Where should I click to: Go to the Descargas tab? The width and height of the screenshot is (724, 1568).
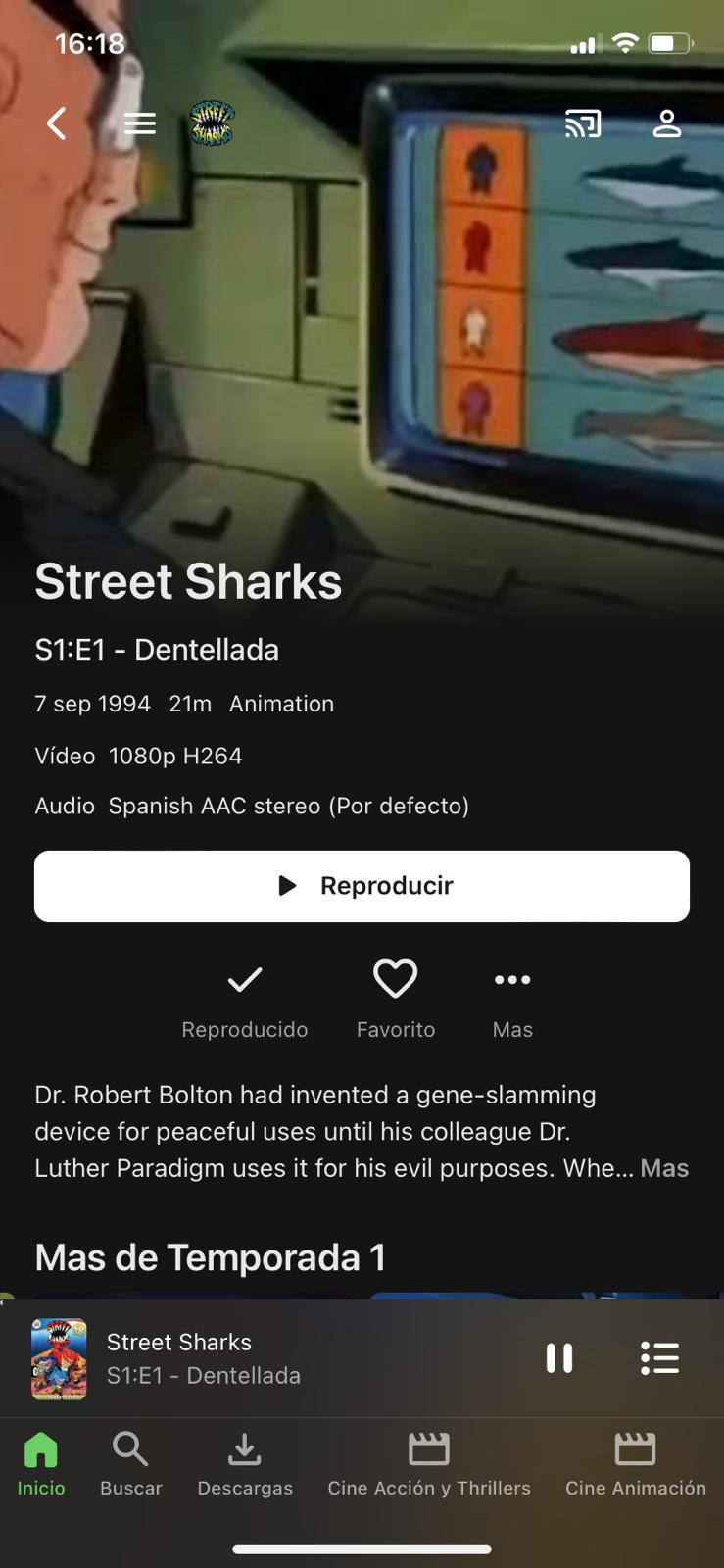click(x=245, y=1464)
